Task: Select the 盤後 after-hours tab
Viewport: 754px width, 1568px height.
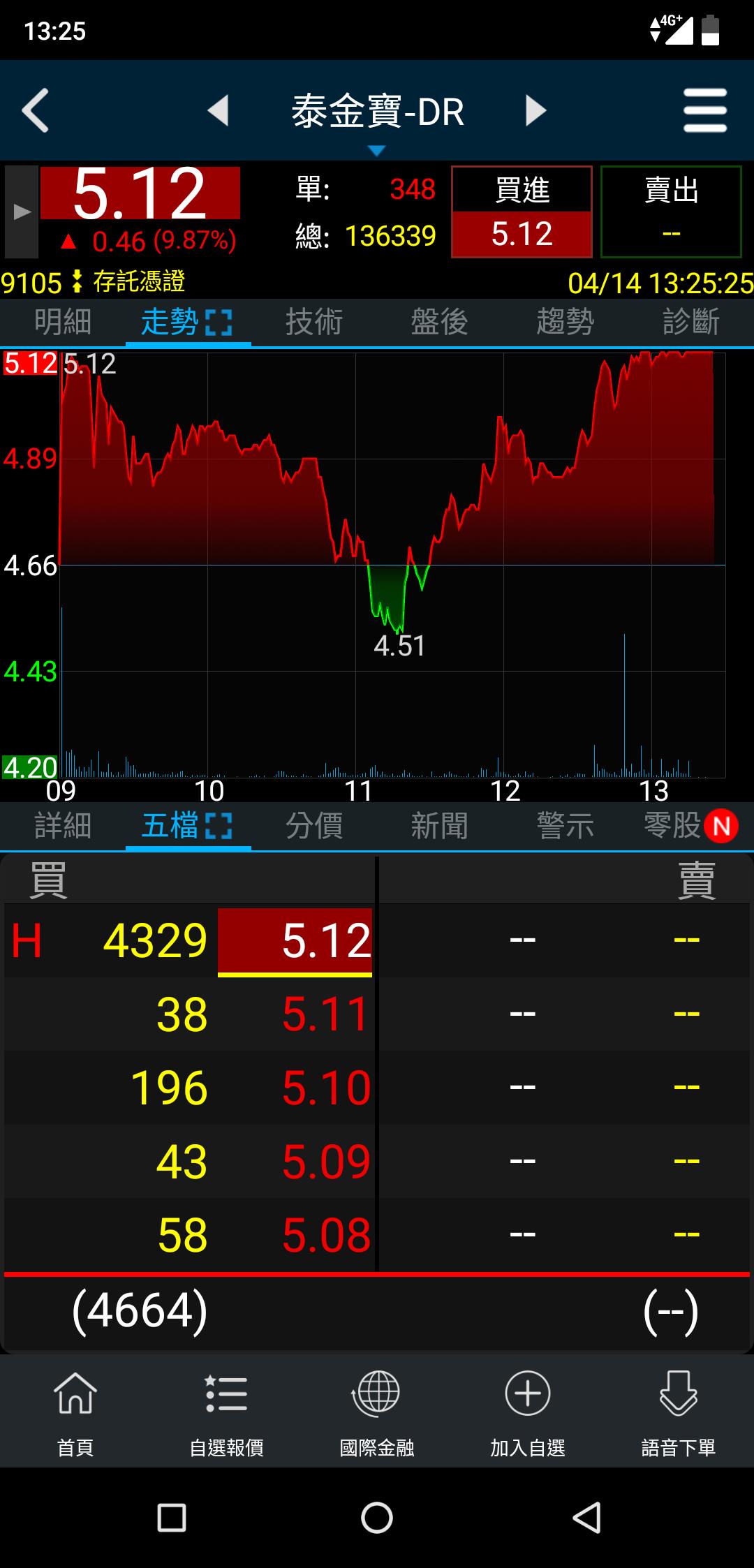Action: click(x=439, y=322)
